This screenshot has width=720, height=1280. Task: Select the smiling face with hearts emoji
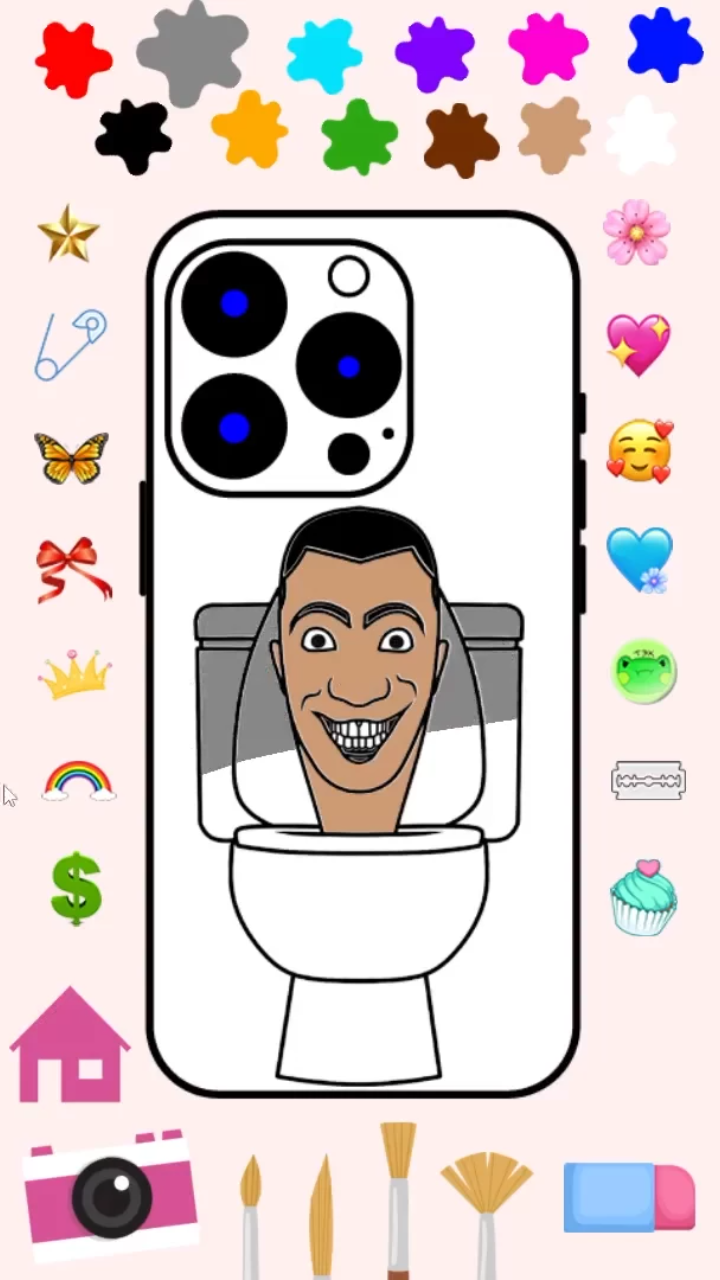(640, 452)
